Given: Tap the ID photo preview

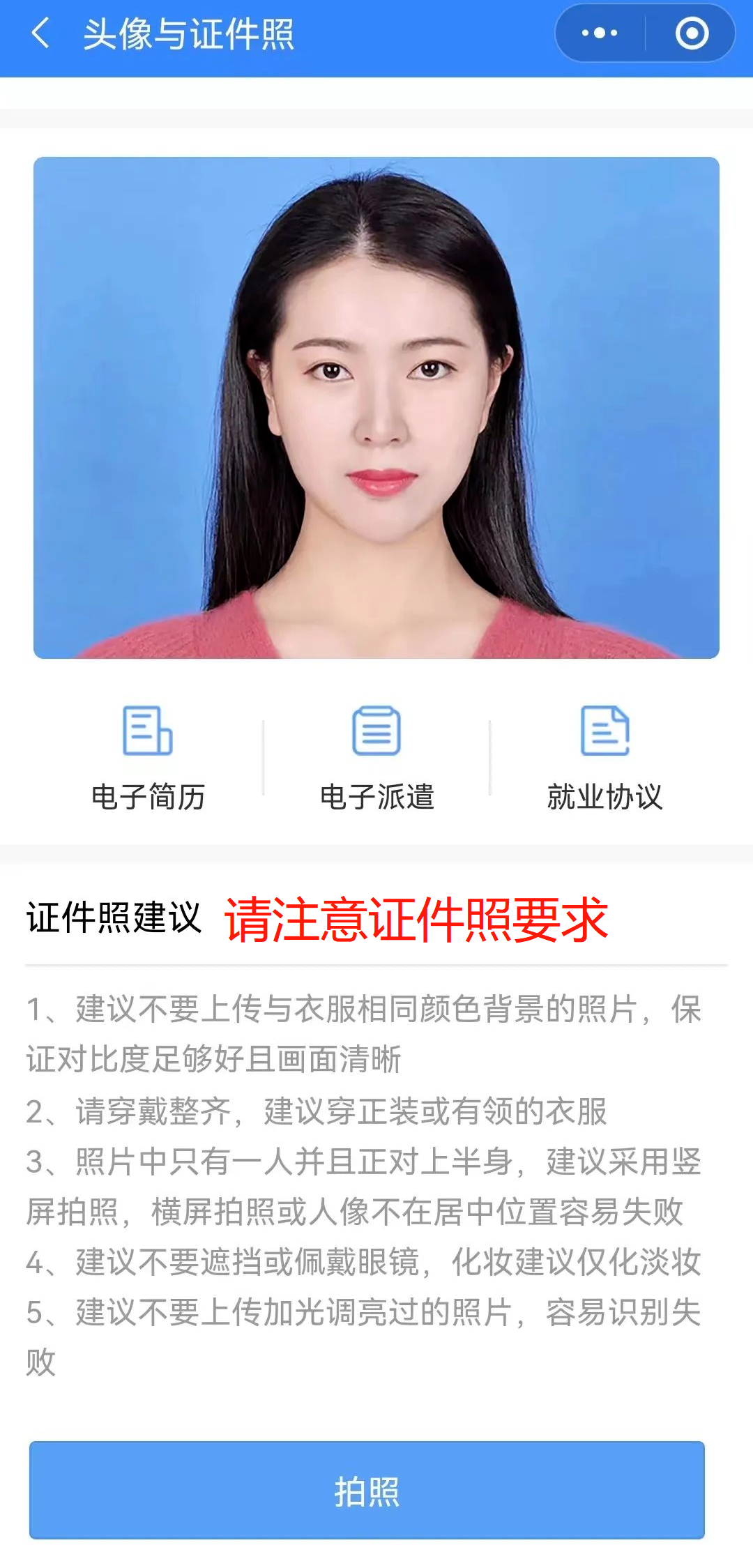Looking at the screenshot, I should [376, 408].
